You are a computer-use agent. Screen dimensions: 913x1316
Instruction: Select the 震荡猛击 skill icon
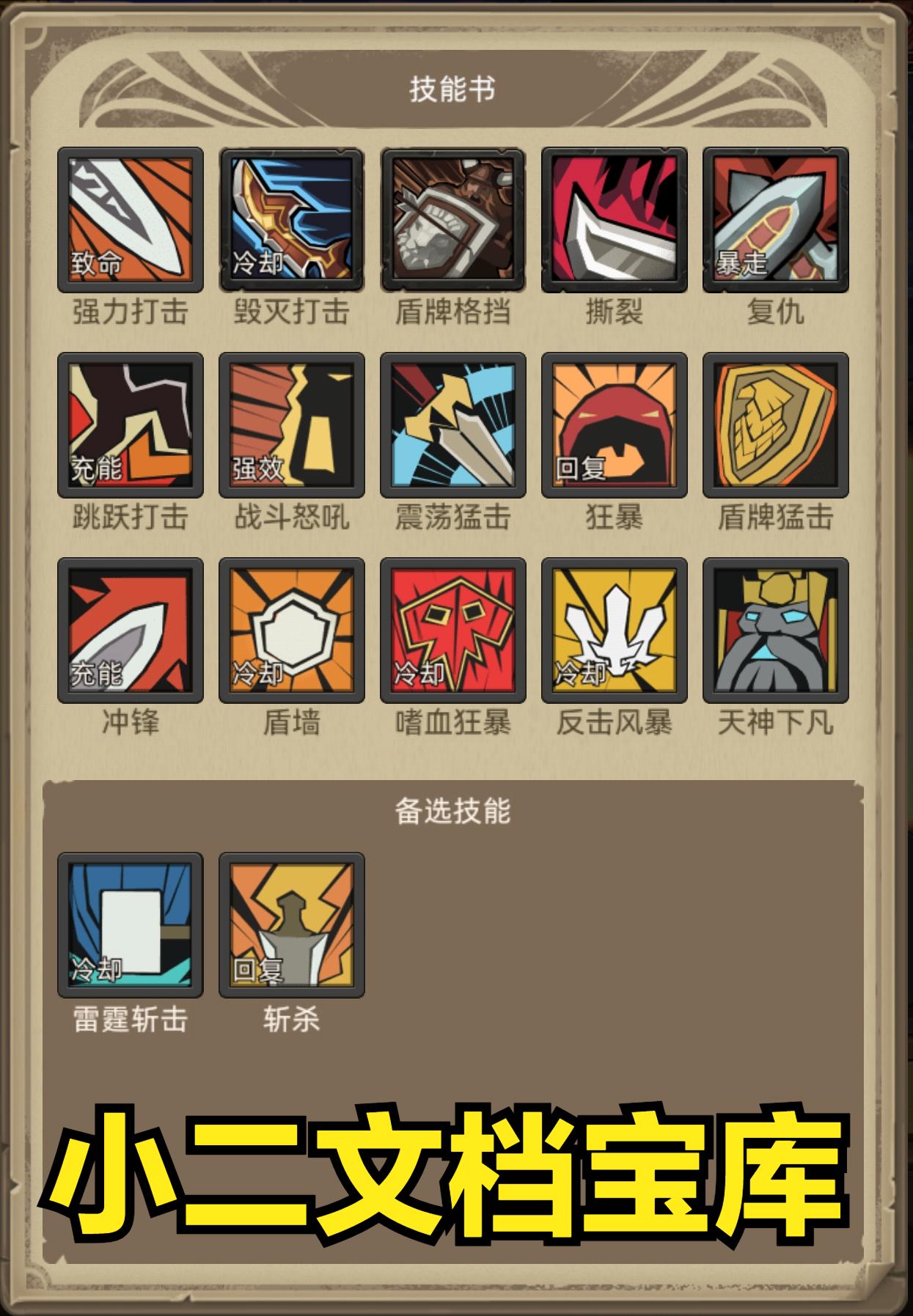click(x=453, y=425)
